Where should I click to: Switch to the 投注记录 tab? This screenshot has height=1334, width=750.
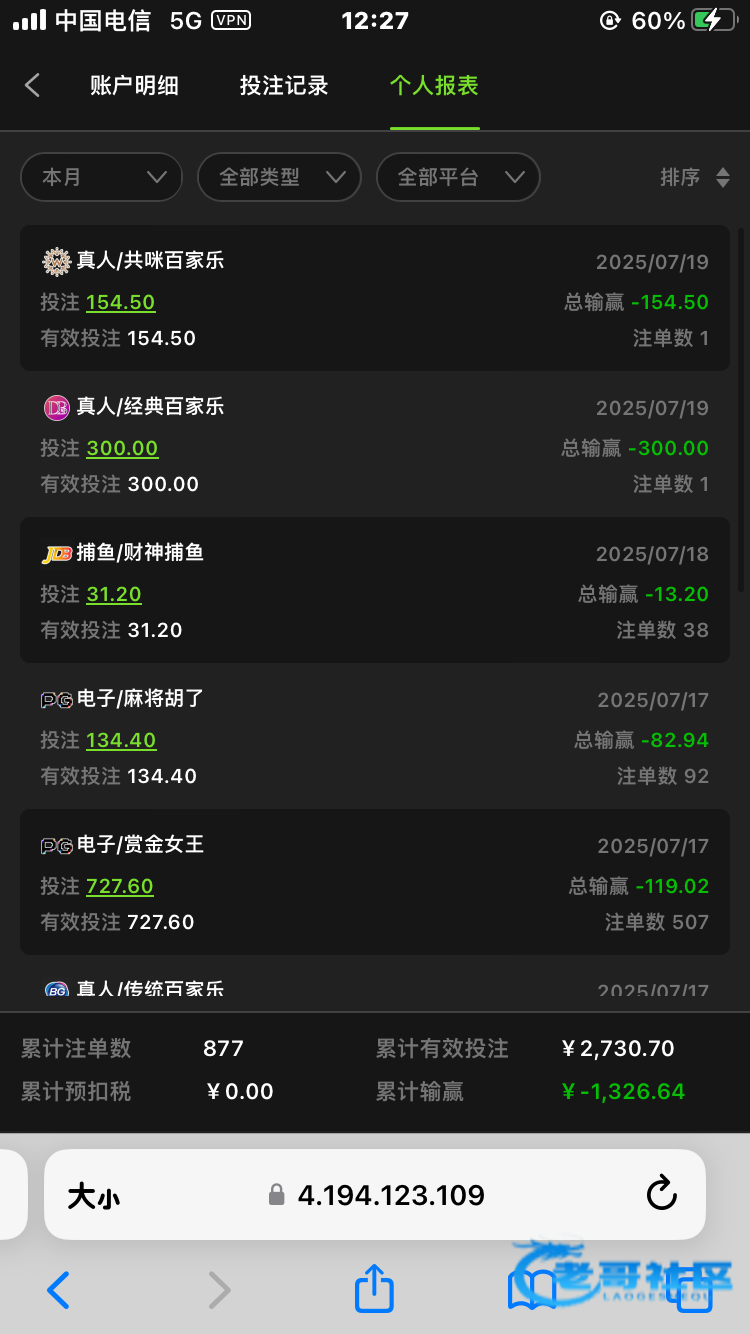click(x=284, y=86)
